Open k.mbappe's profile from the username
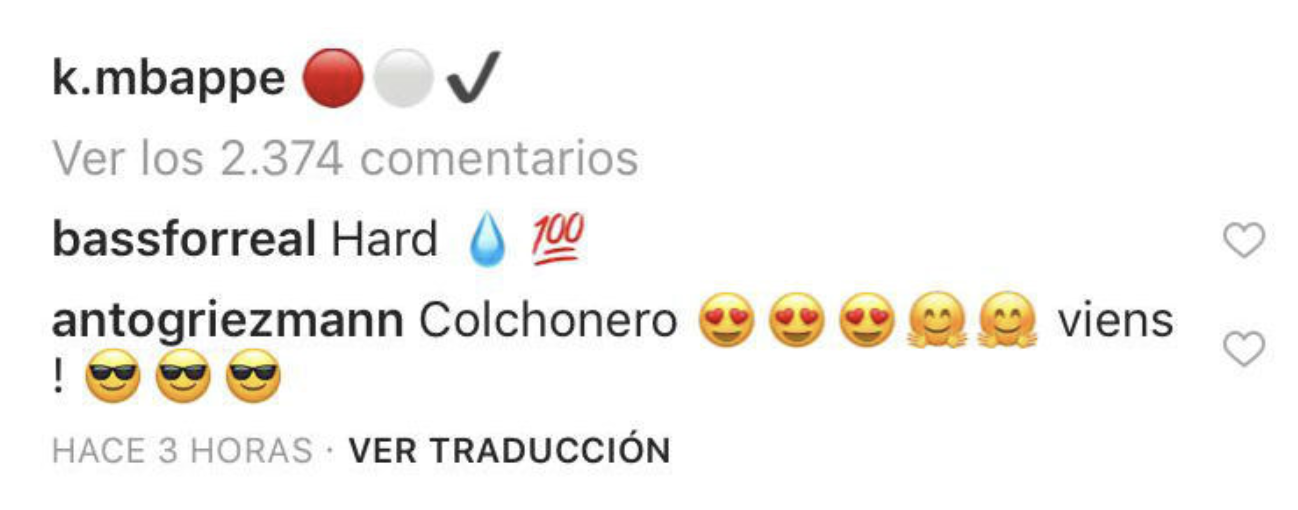 pyautogui.click(x=168, y=80)
